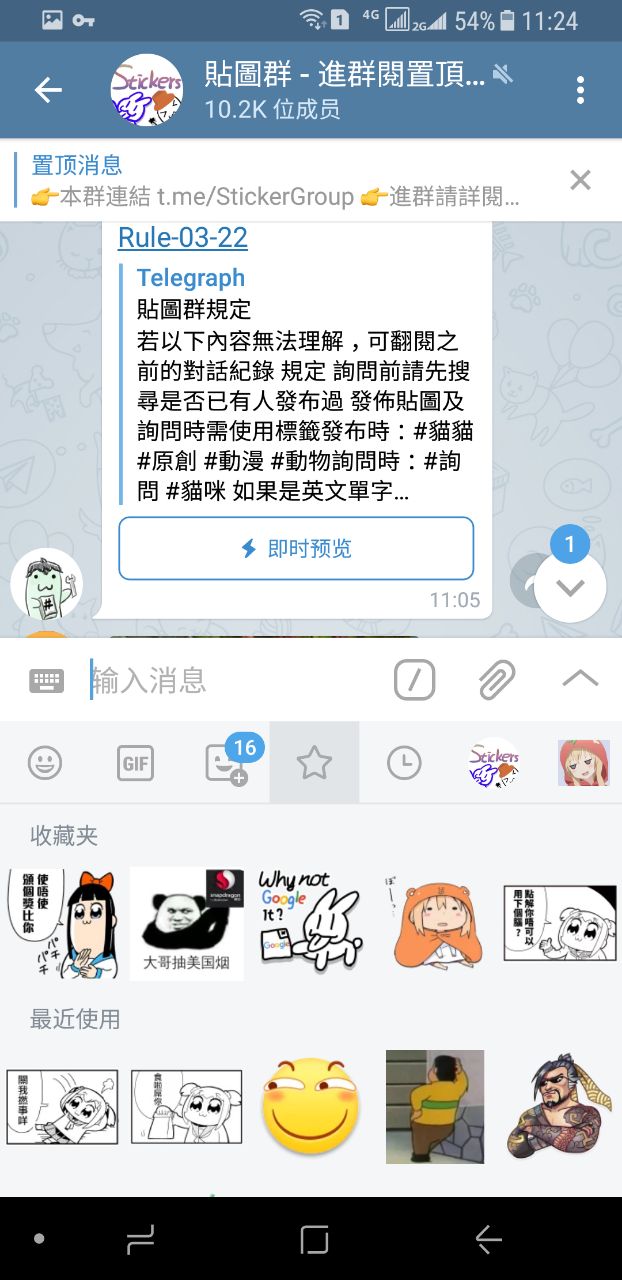Switch to the GIF tab
This screenshot has width=622, height=1280.
click(135, 764)
